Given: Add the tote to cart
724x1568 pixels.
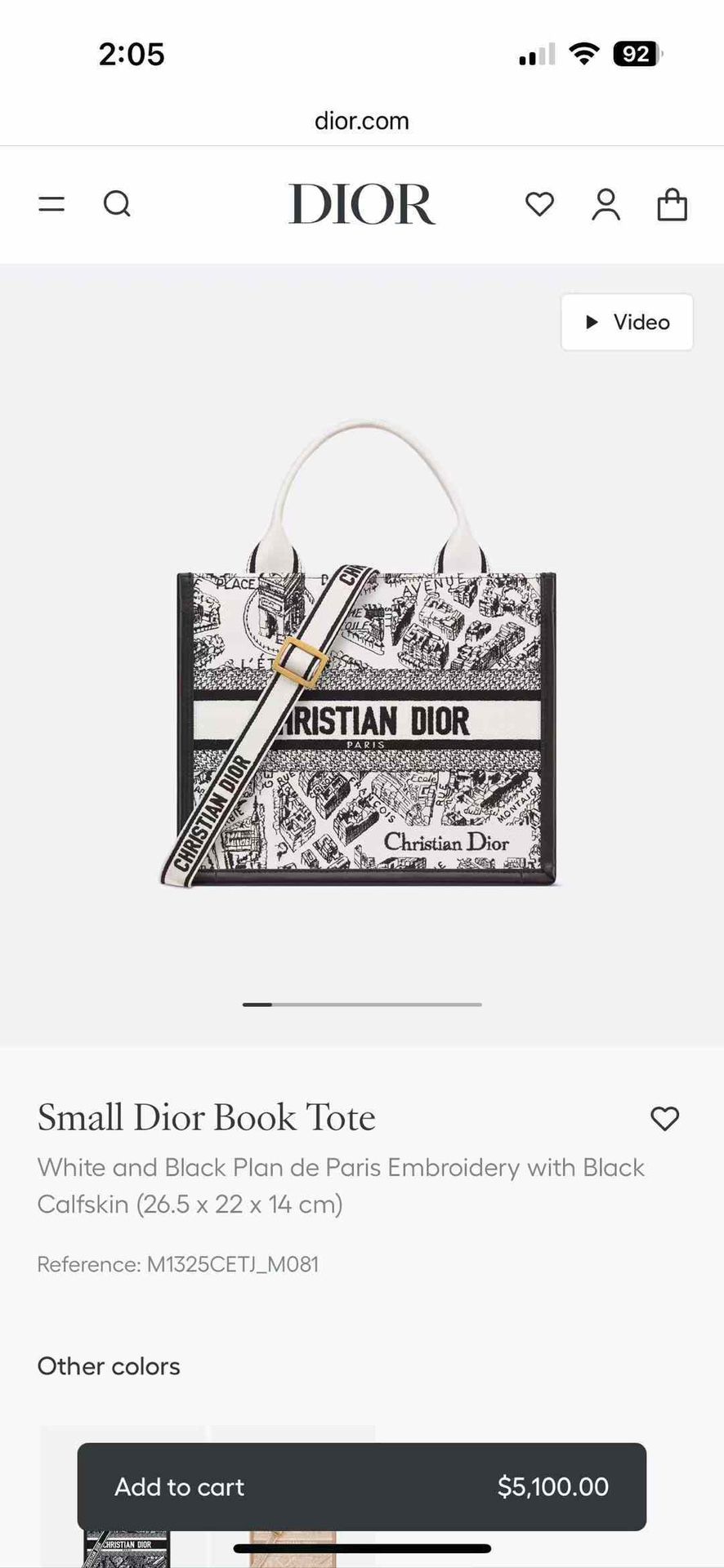Looking at the screenshot, I should 361,1486.
